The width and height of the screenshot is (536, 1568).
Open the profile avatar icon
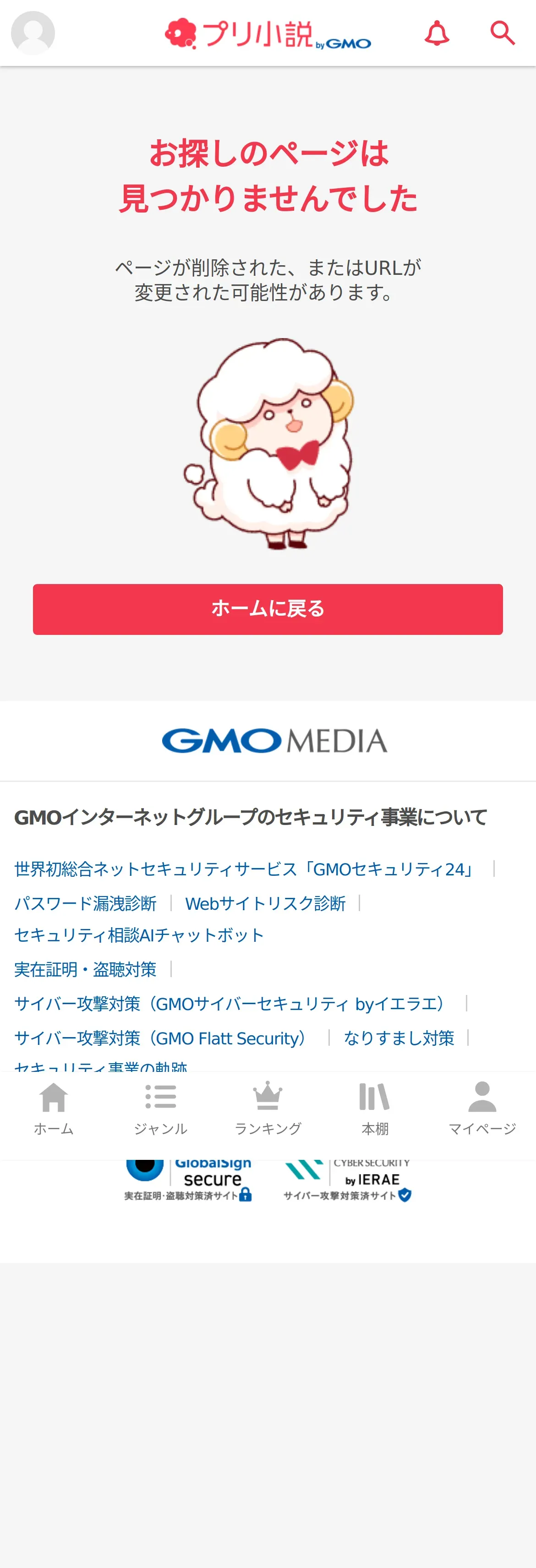[33, 33]
